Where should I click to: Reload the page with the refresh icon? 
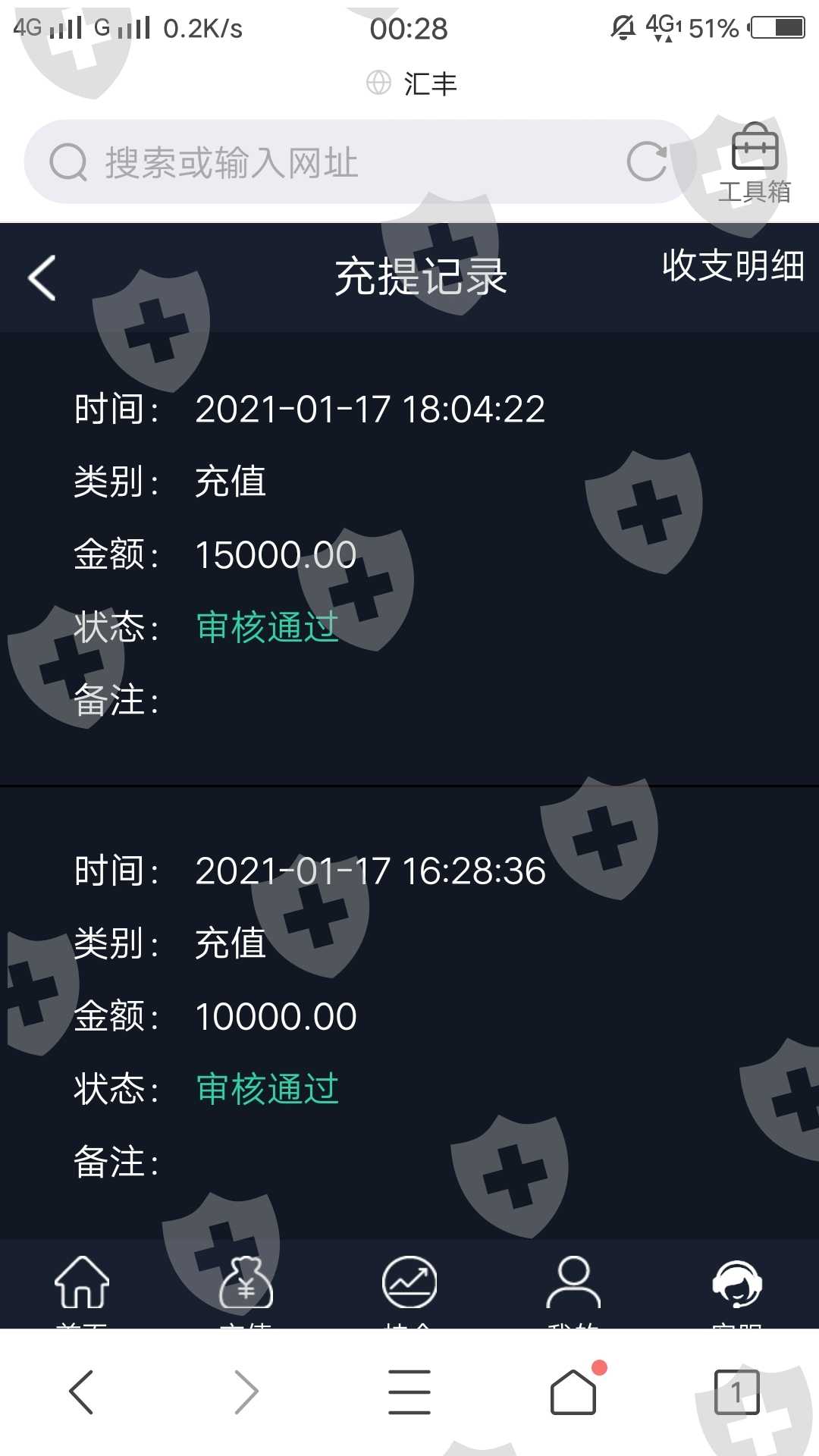(647, 161)
